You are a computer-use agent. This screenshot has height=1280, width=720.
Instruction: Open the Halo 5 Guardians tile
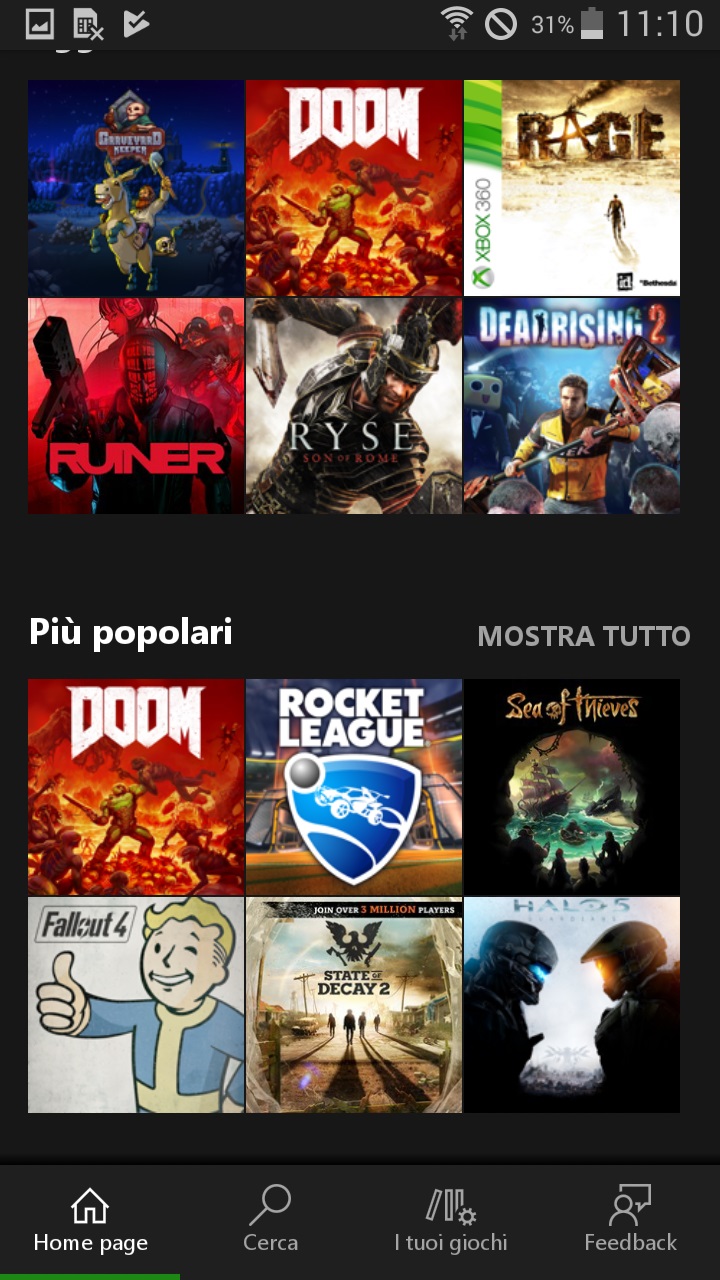572,1005
